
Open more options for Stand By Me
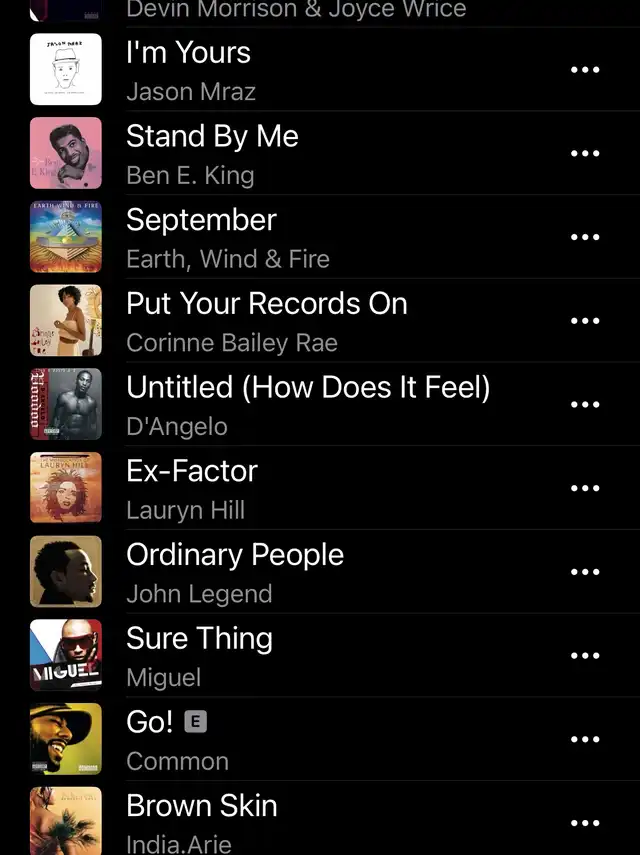pyautogui.click(x=585, y=154)
